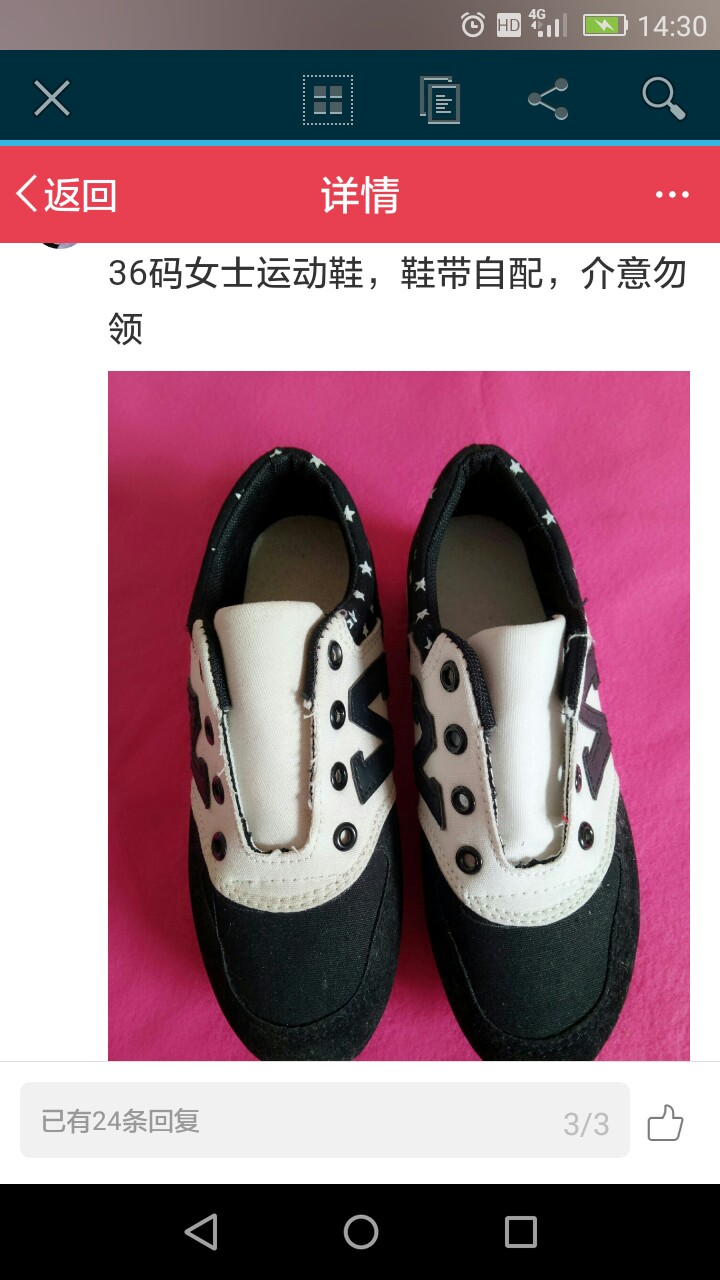Tap the reply box showing 已有24条回复

(x=325, y=1120)
